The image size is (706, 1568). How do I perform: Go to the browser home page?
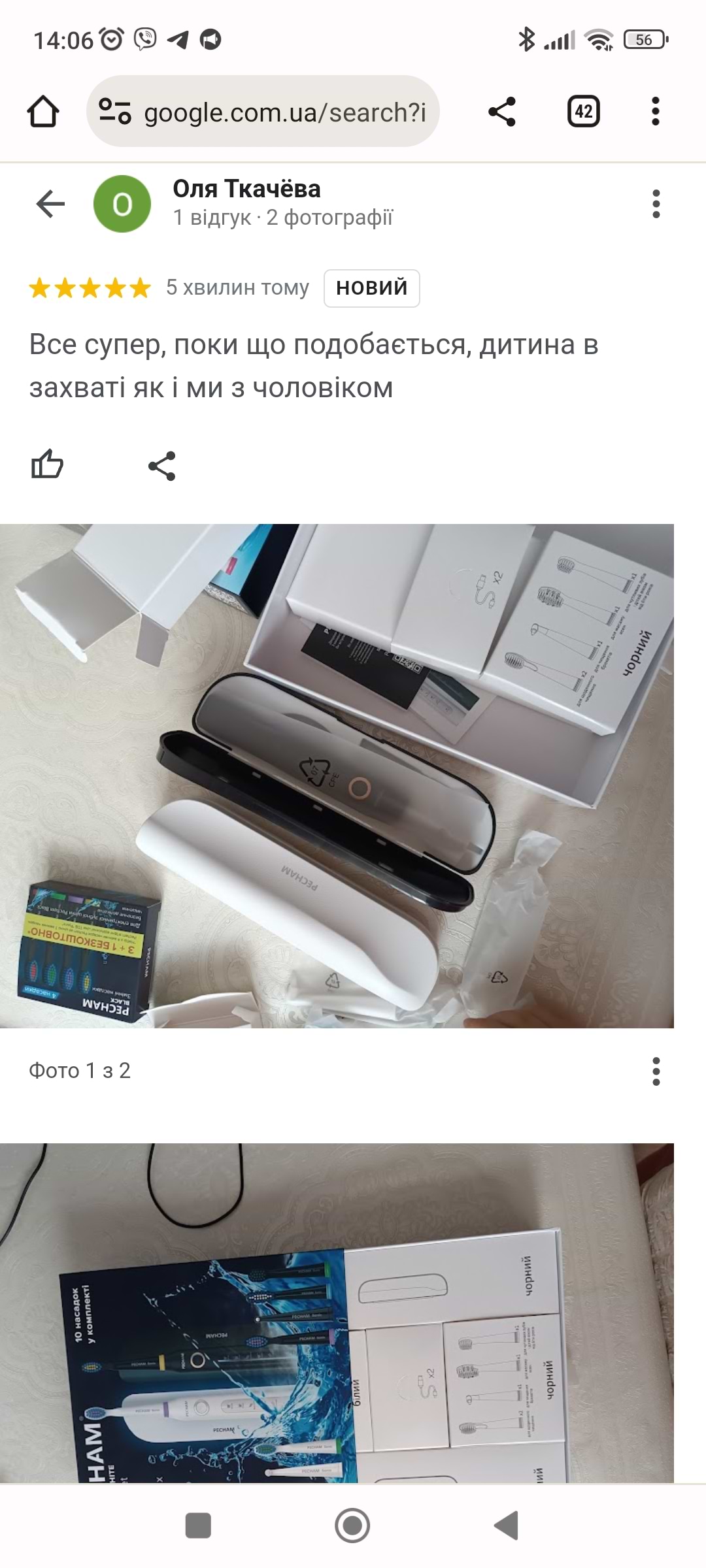click(x=43, y=111)
